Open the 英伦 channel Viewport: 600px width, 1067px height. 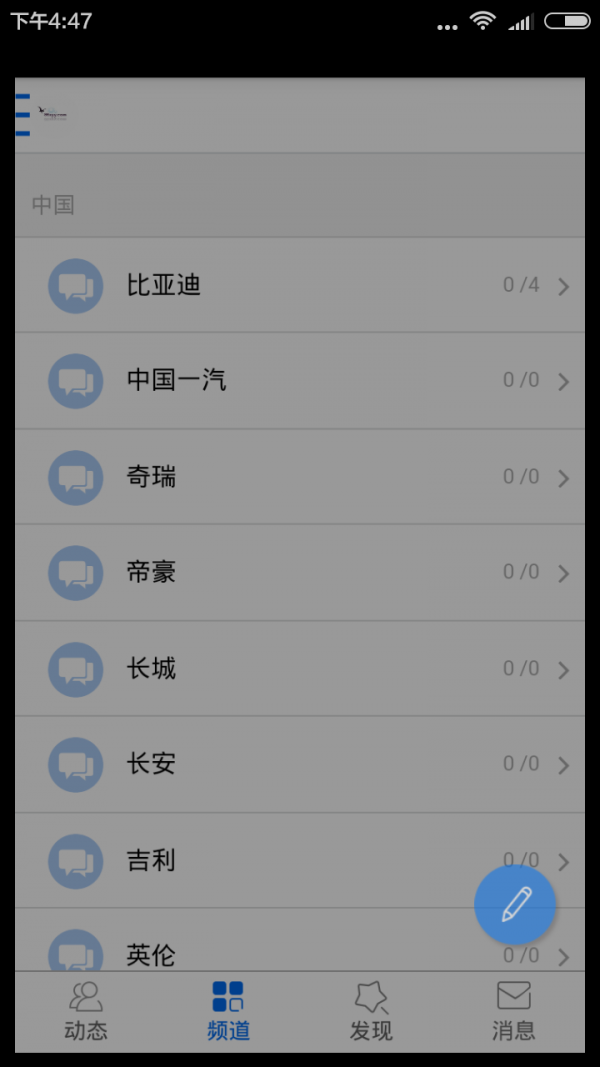tap(300, 939)
